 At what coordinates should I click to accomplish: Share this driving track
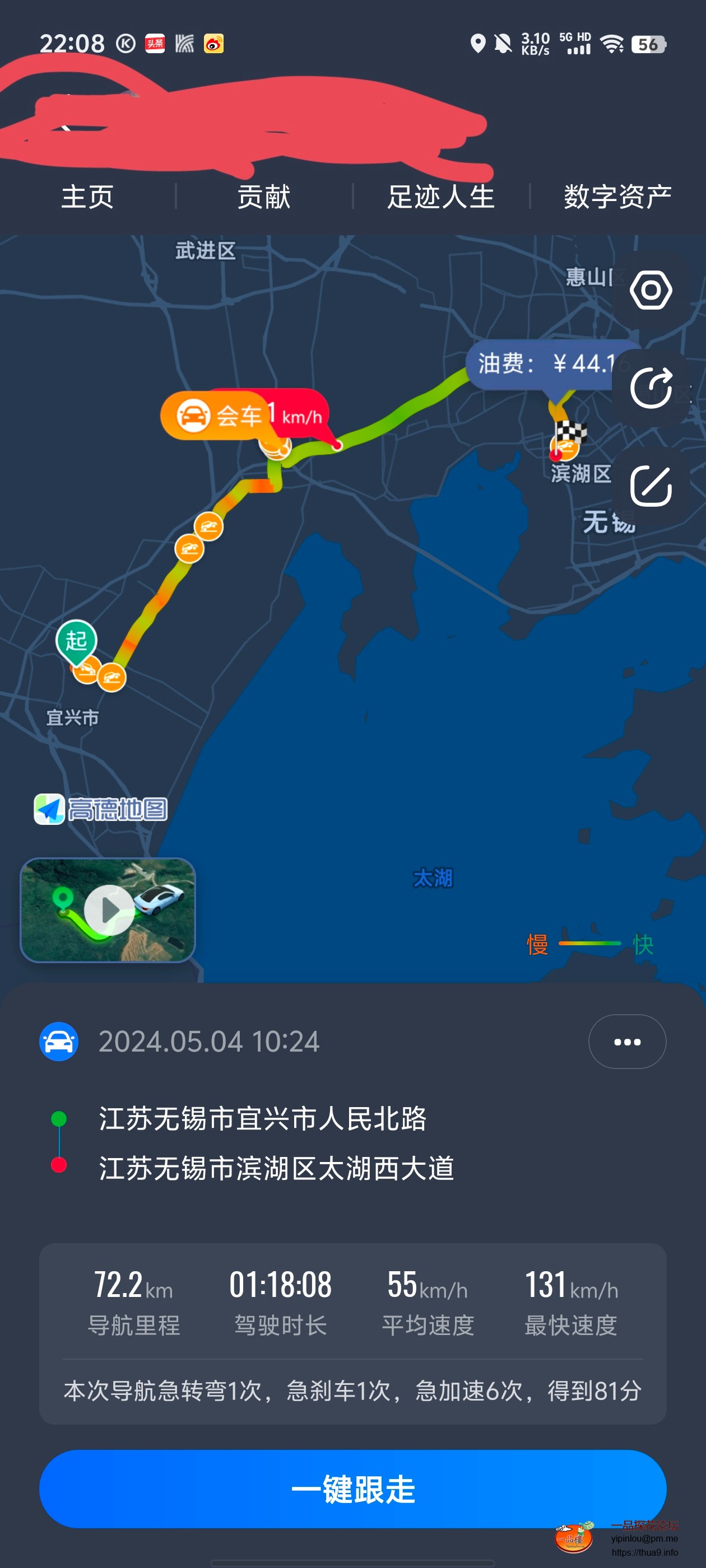pos(651,388)
